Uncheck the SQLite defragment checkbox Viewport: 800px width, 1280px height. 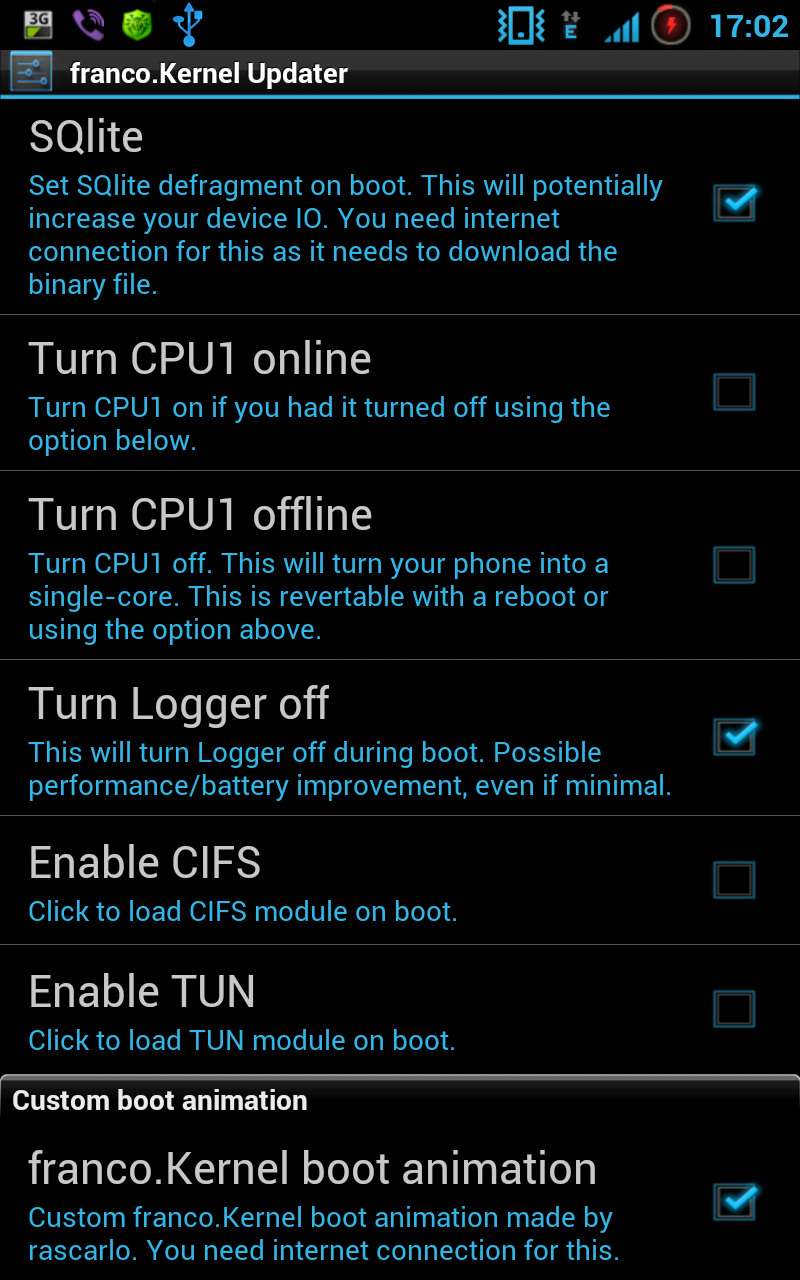[x=736, y=203]
